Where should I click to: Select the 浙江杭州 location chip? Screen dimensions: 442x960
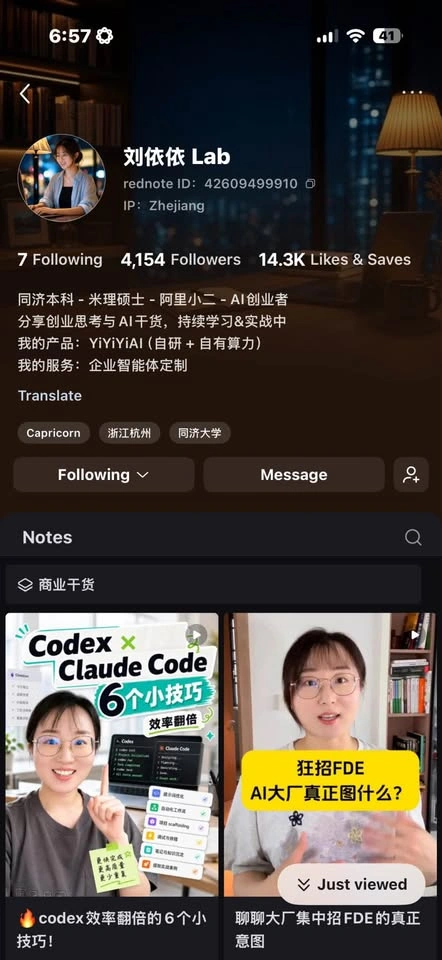[129, 433]
